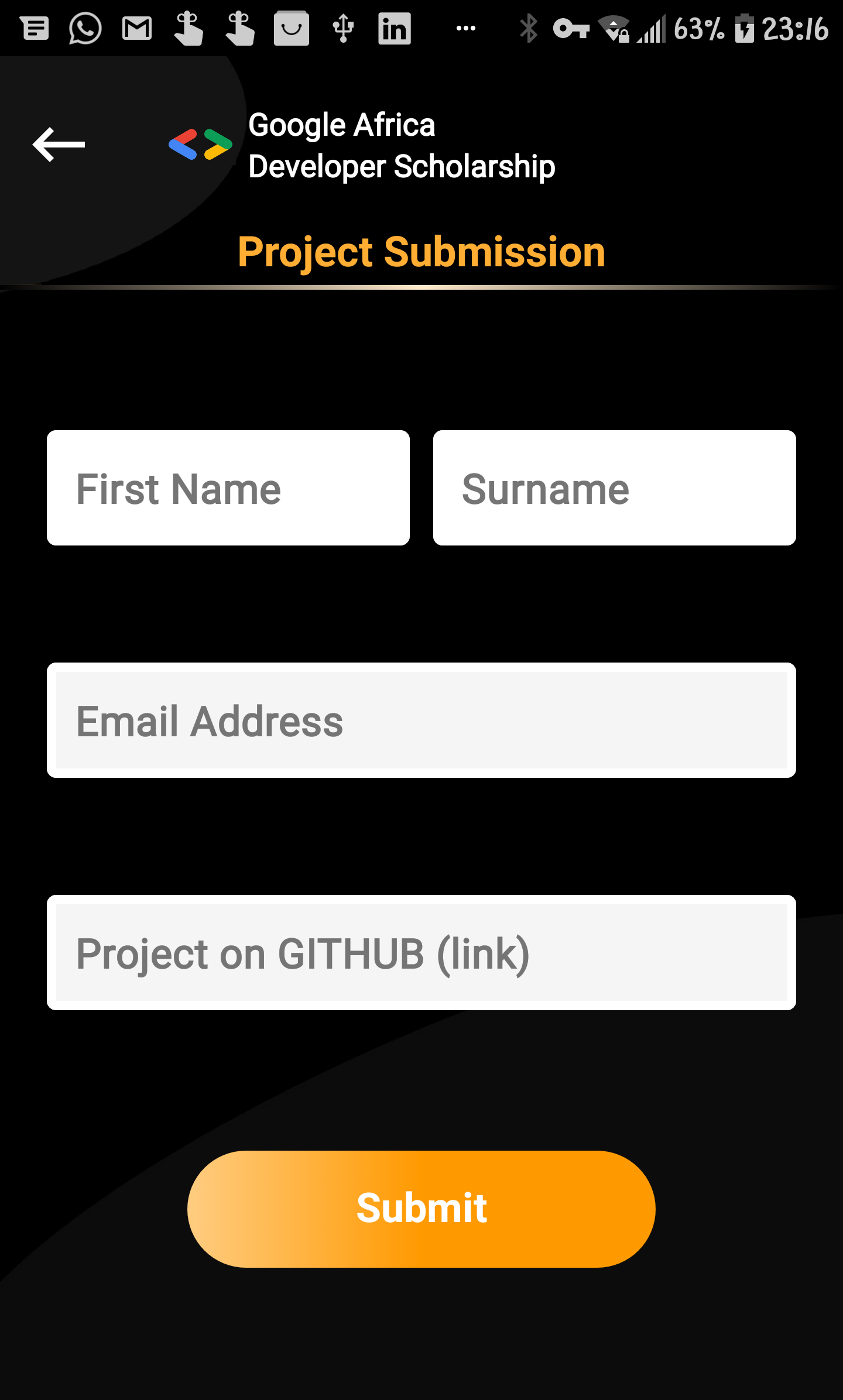The width and height of the screenshot is (843, 1400).
Task: Tap the LinkedIn notification icon
Action: click(393, 29)
